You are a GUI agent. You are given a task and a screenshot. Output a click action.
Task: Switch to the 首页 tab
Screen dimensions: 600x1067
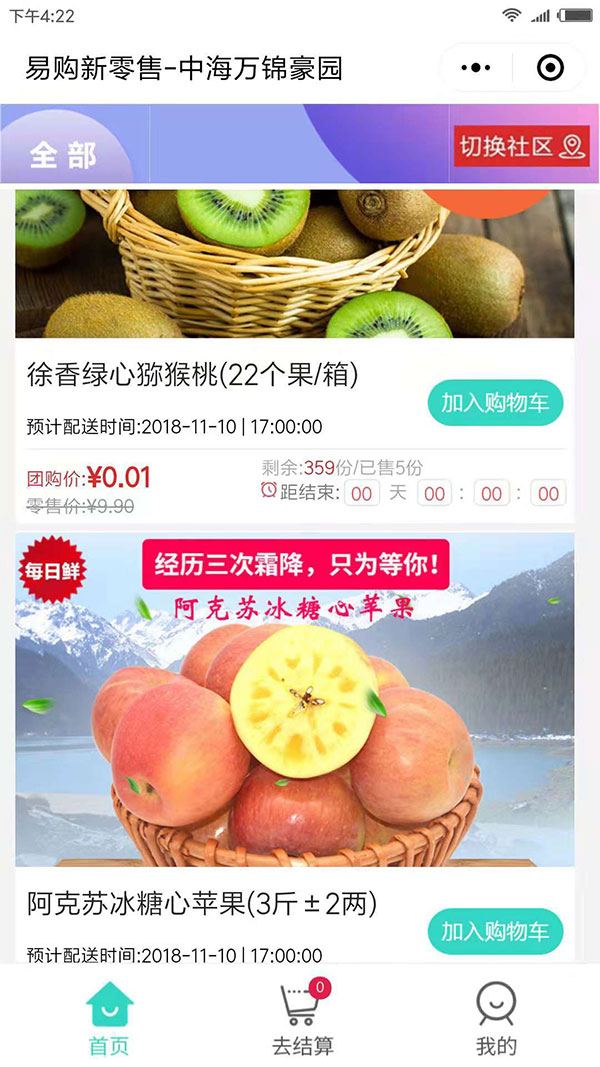point(109,1018)
